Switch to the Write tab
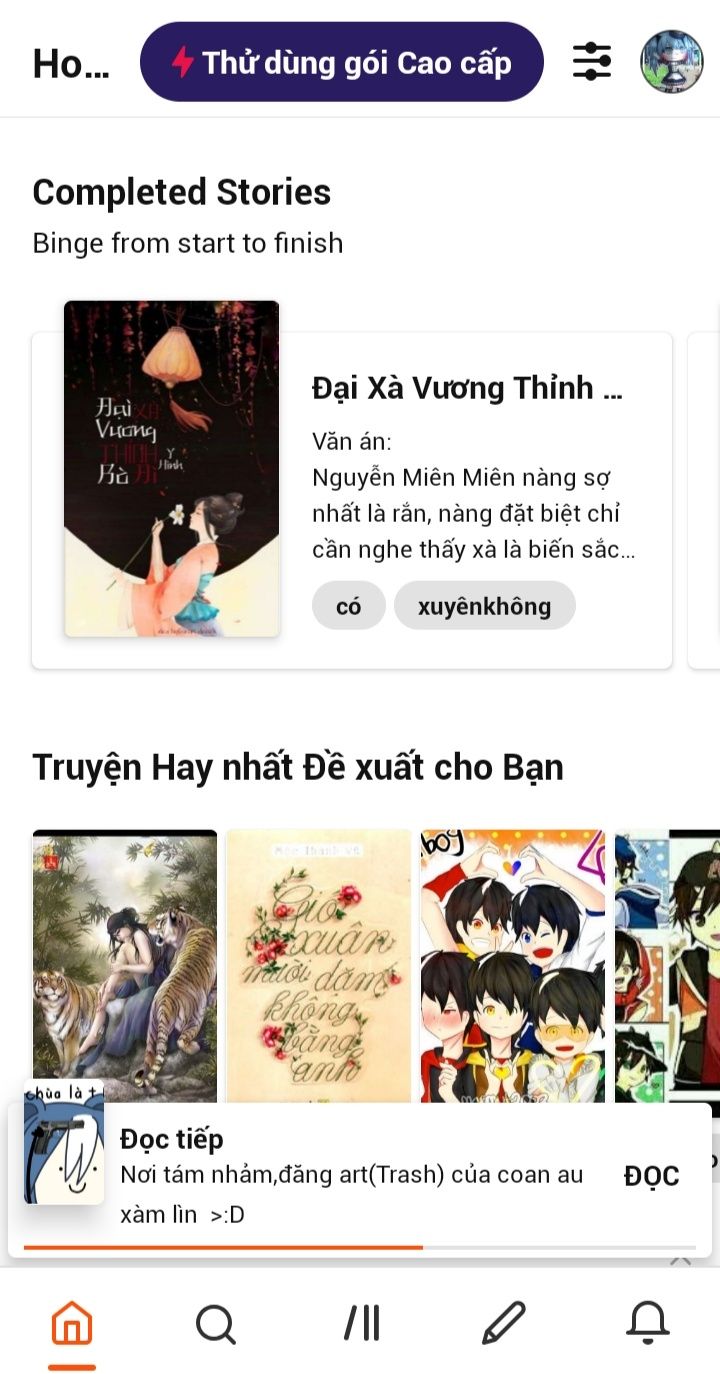 point(504,1324)
